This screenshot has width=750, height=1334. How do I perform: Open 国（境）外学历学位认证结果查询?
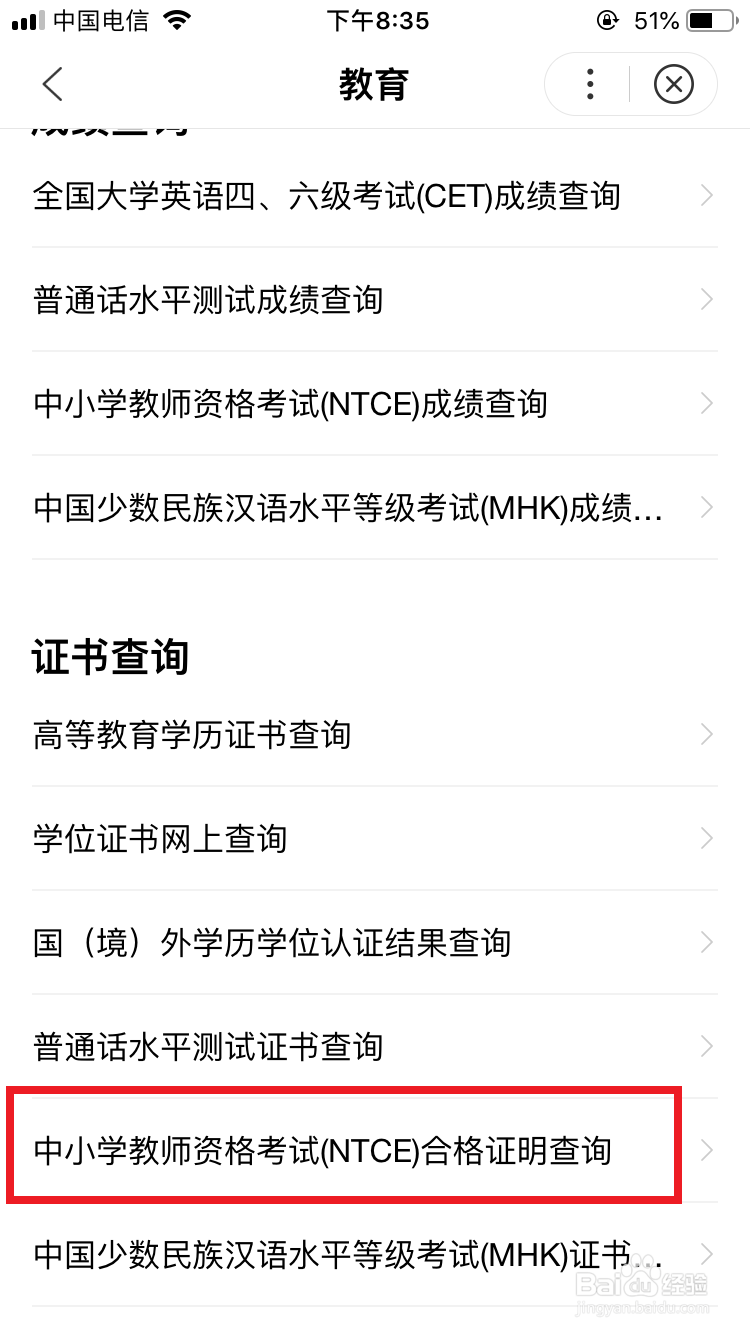[x=375, y=943]
